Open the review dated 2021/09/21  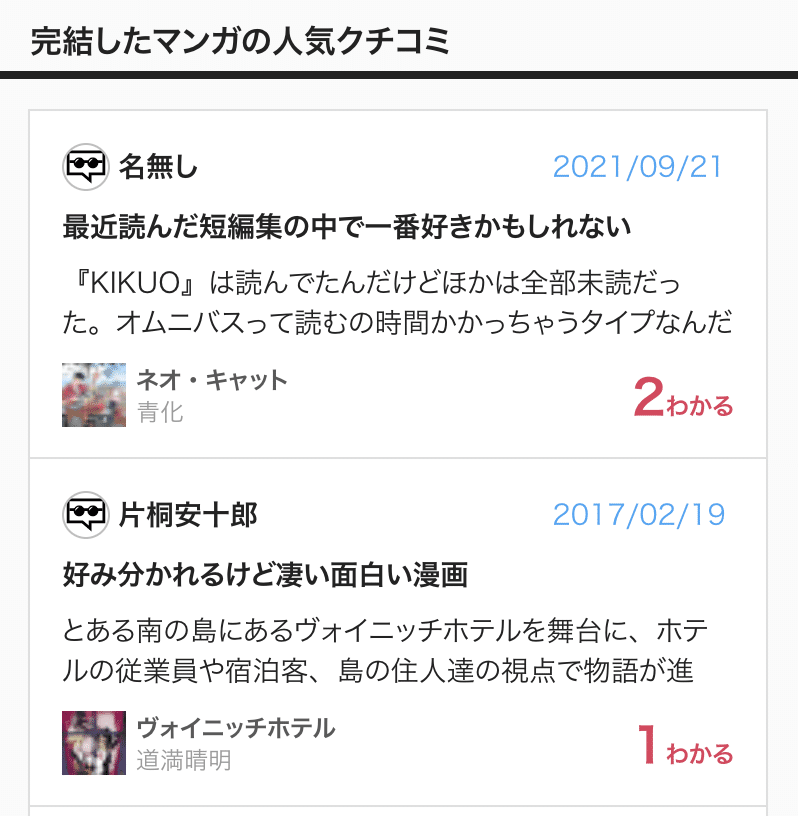click(x=637, y=167)
